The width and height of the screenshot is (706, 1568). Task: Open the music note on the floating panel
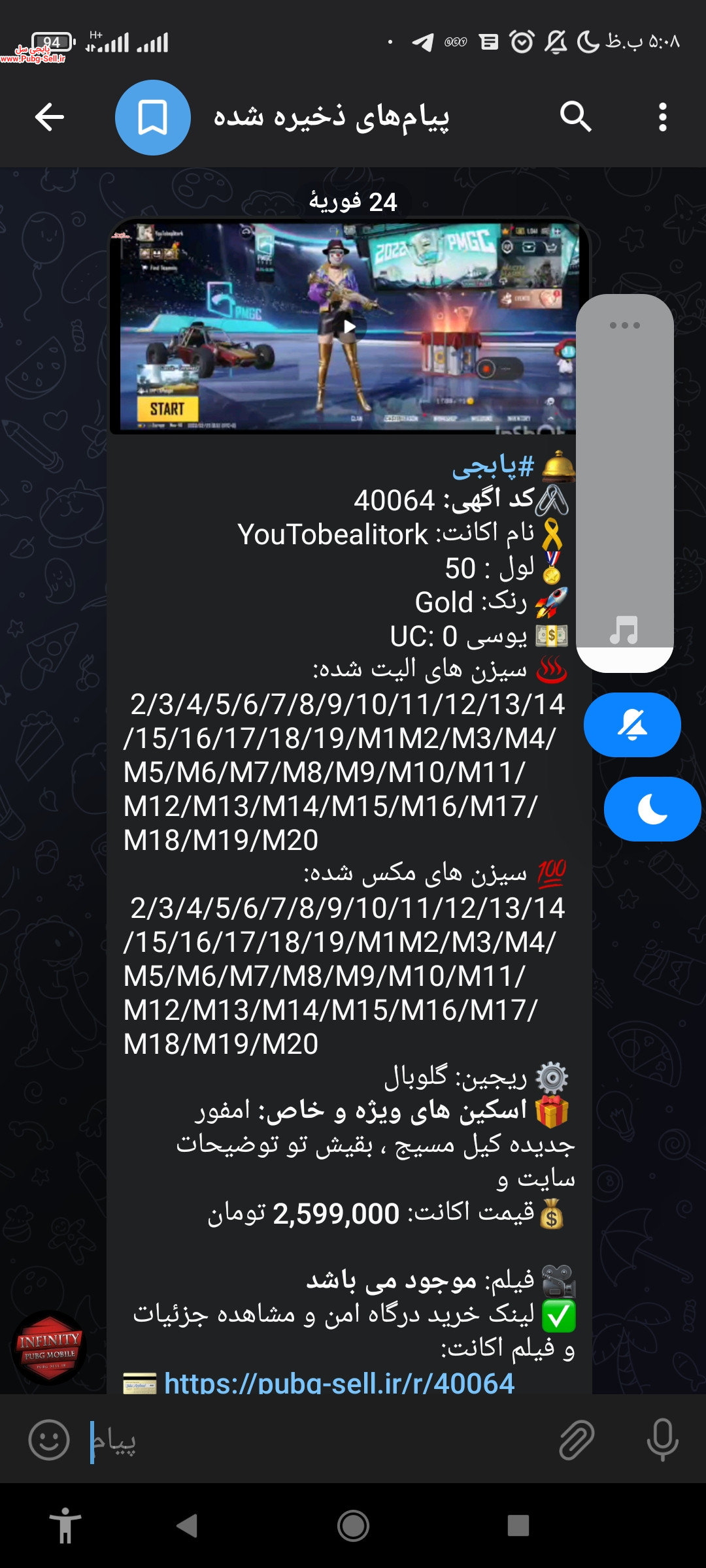pyautogui.click(x=624, y=630)
